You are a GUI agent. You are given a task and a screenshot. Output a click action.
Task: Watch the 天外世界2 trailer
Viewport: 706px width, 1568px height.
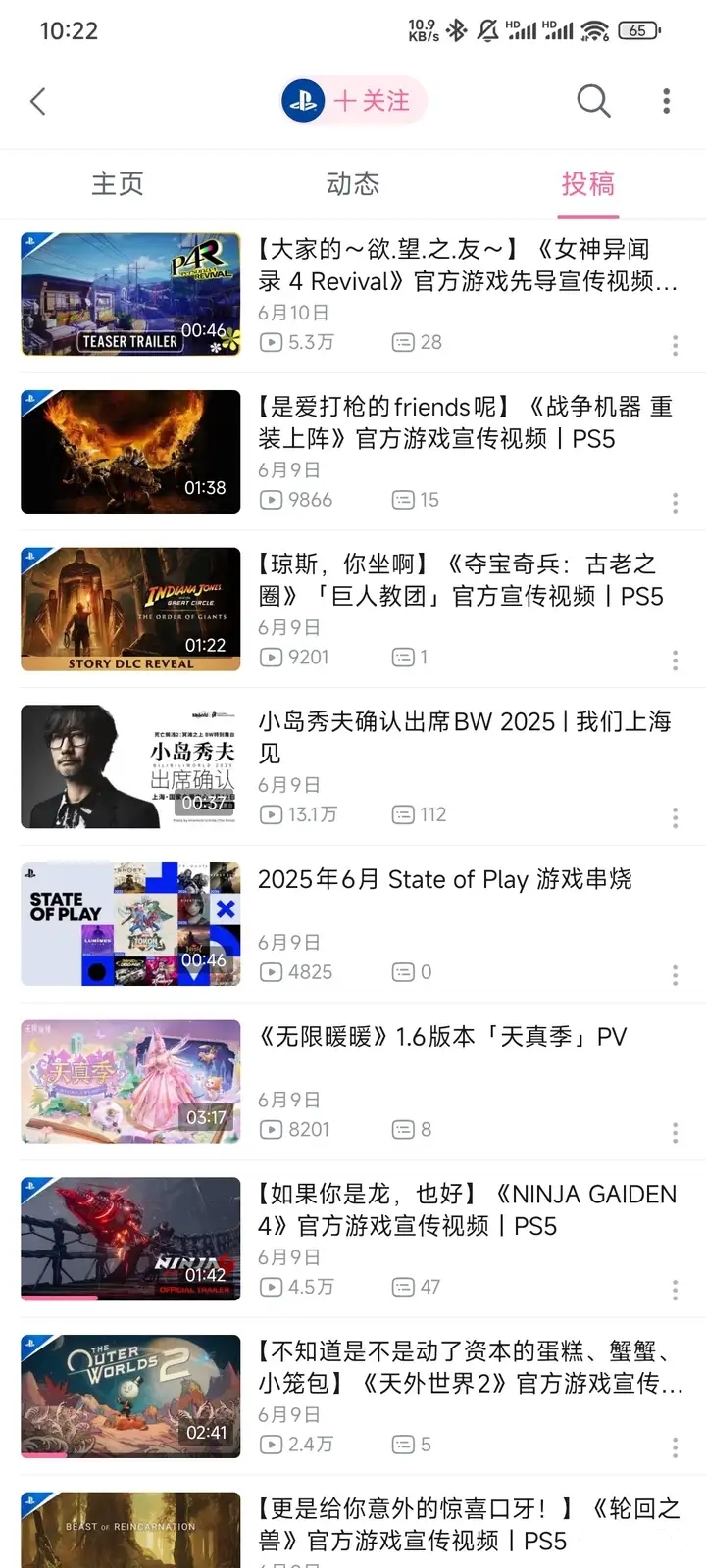coord(353,1396)
